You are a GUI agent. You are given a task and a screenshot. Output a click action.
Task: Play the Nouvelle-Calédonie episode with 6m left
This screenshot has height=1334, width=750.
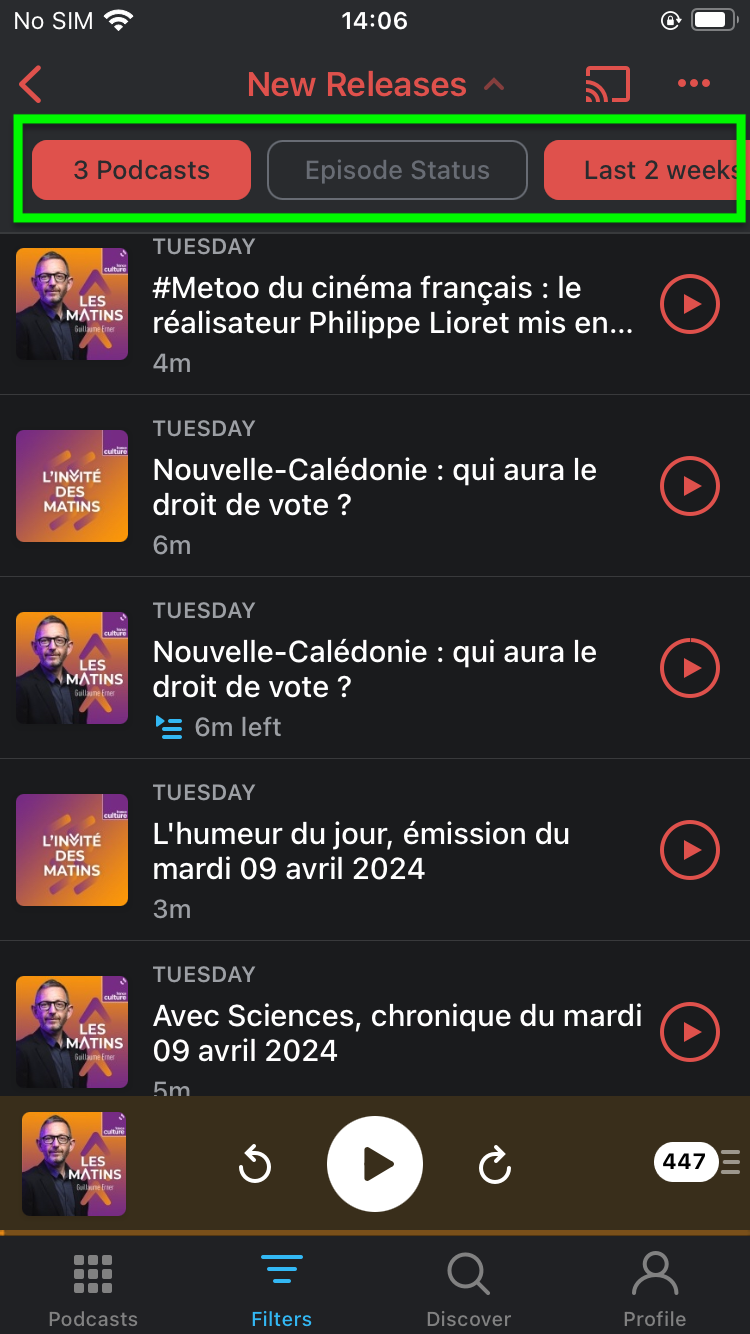pyautogui.click(x=690, y=668)
